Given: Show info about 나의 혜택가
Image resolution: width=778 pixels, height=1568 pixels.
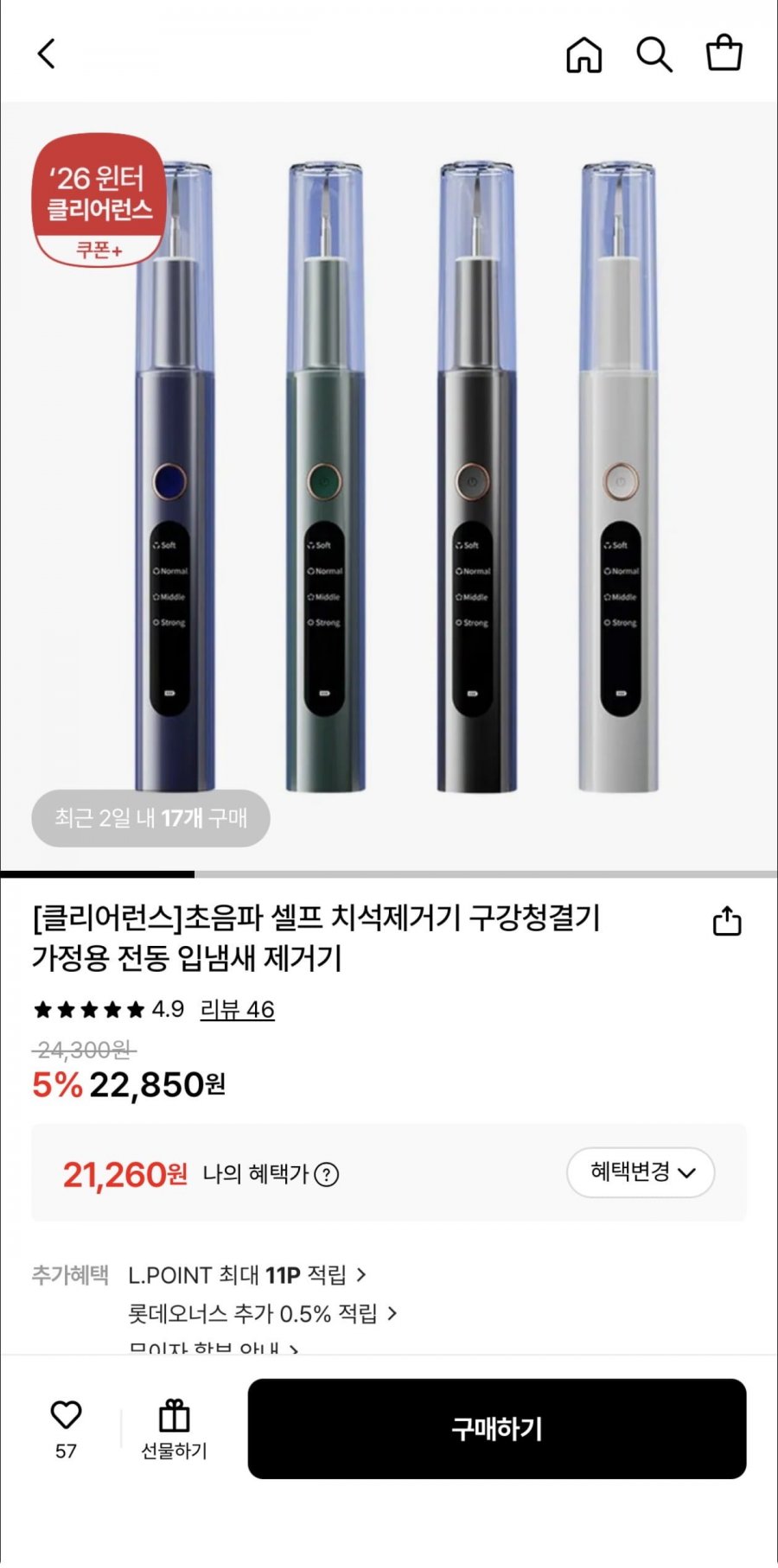Looking at the screenshot, I should pos(327,1175).
